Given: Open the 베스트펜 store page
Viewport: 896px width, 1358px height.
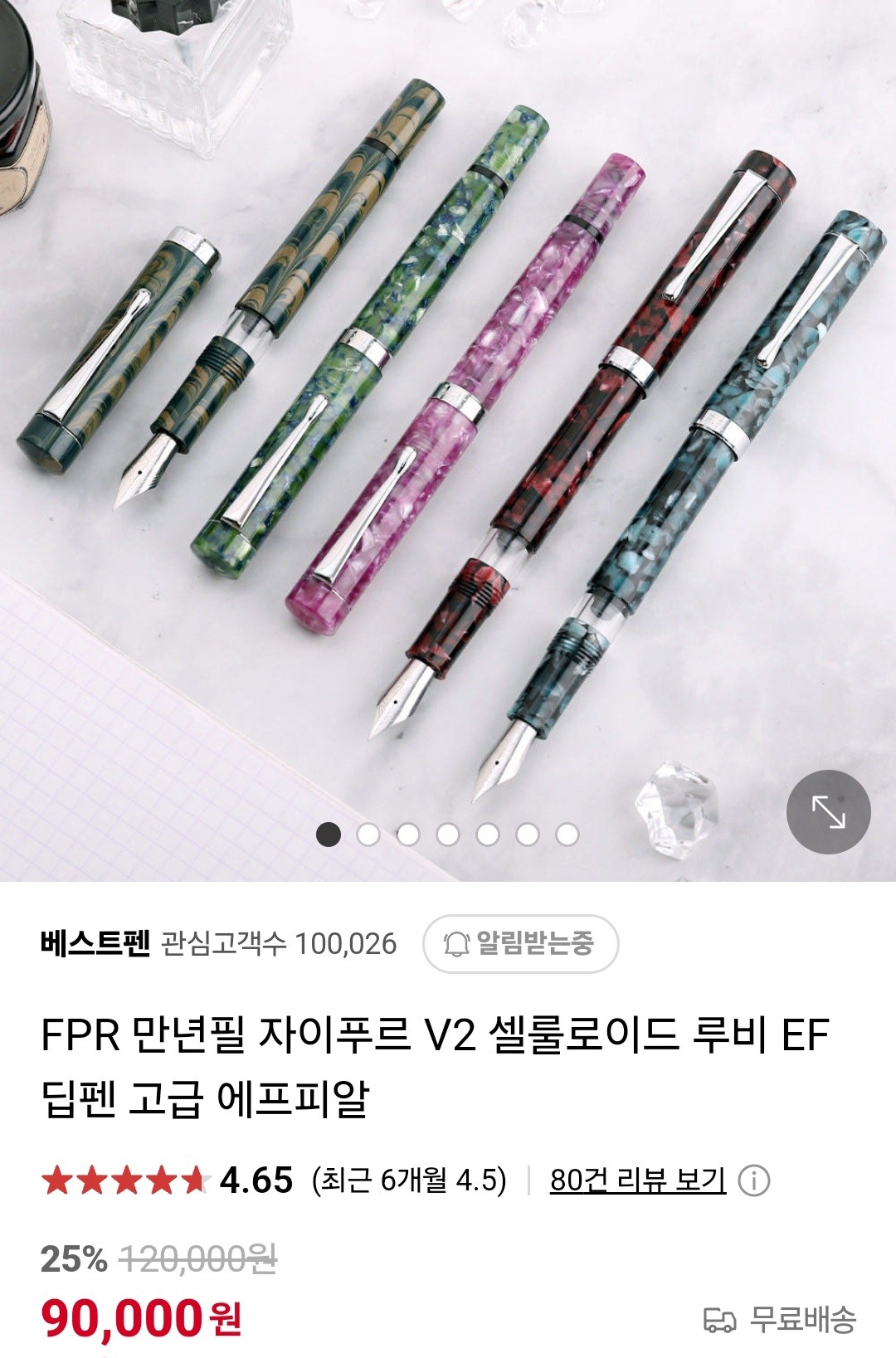Looking at the screenshot, I should tap(95, 943).
